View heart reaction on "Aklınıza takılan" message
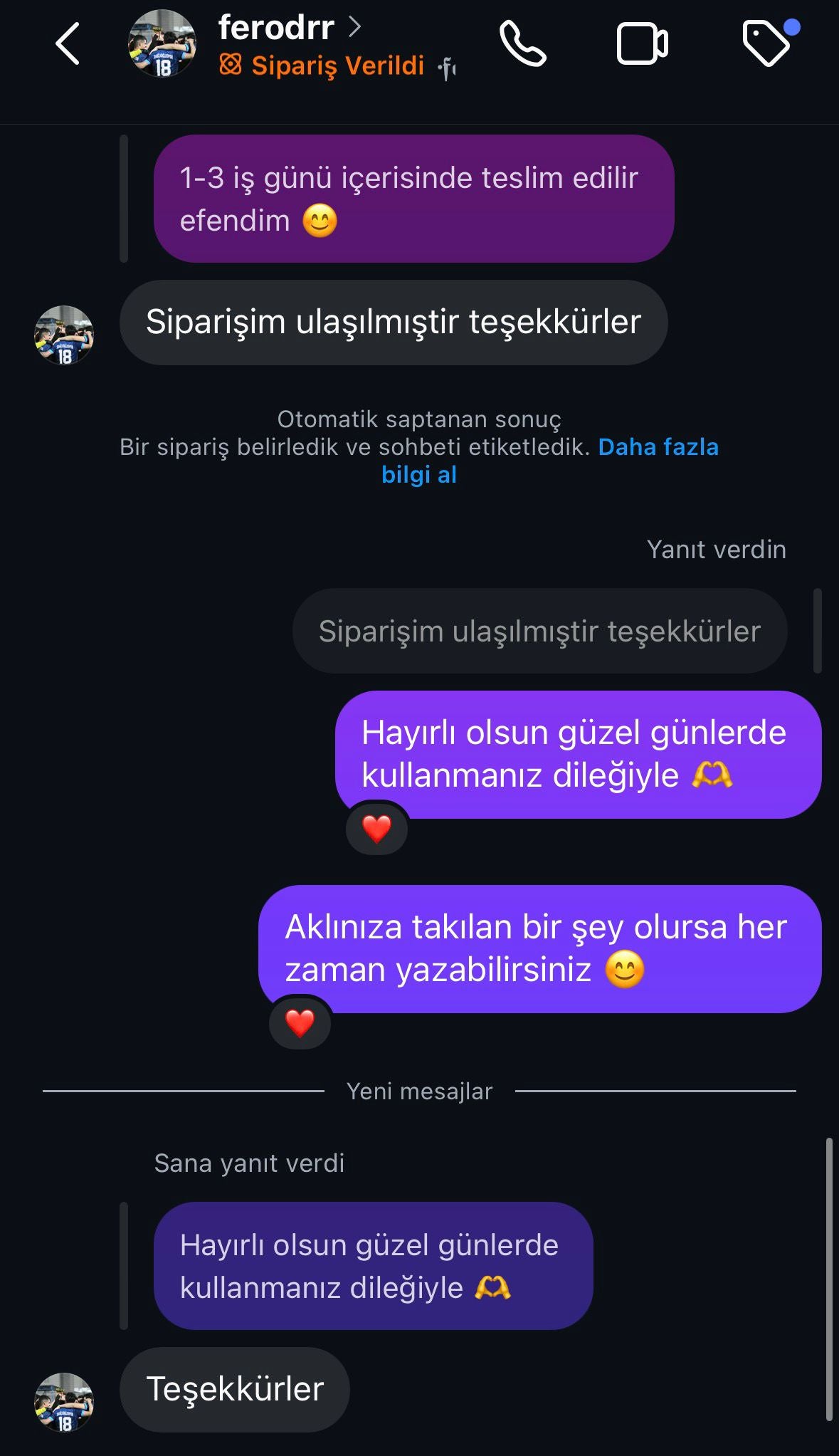The width and height of the screenshot is (839, 1456). pyautogui.click(x=300, y=1023)
